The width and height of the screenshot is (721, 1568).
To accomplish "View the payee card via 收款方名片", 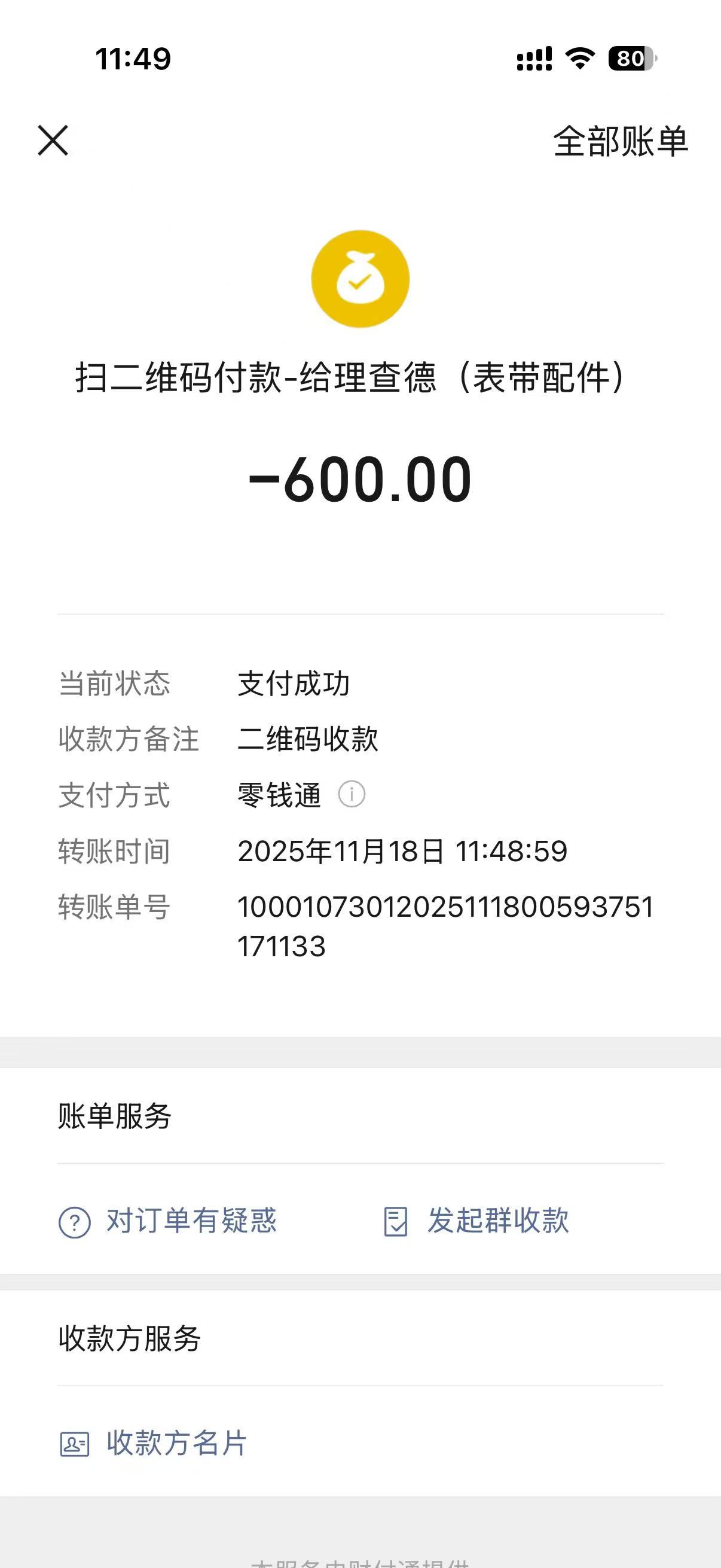I will click(x=153, y=1443).
